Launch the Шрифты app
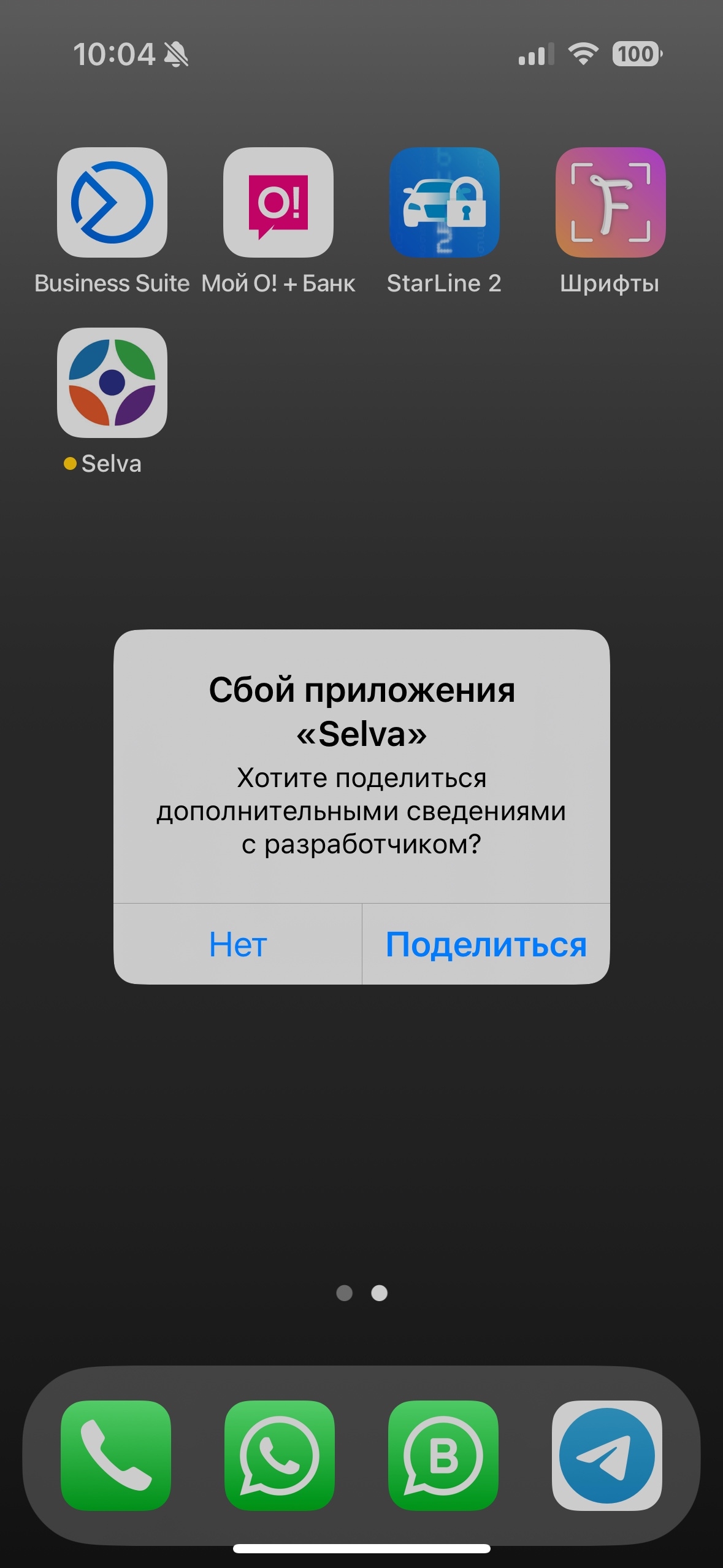723x1568 pixels. [x=610, y=202]
